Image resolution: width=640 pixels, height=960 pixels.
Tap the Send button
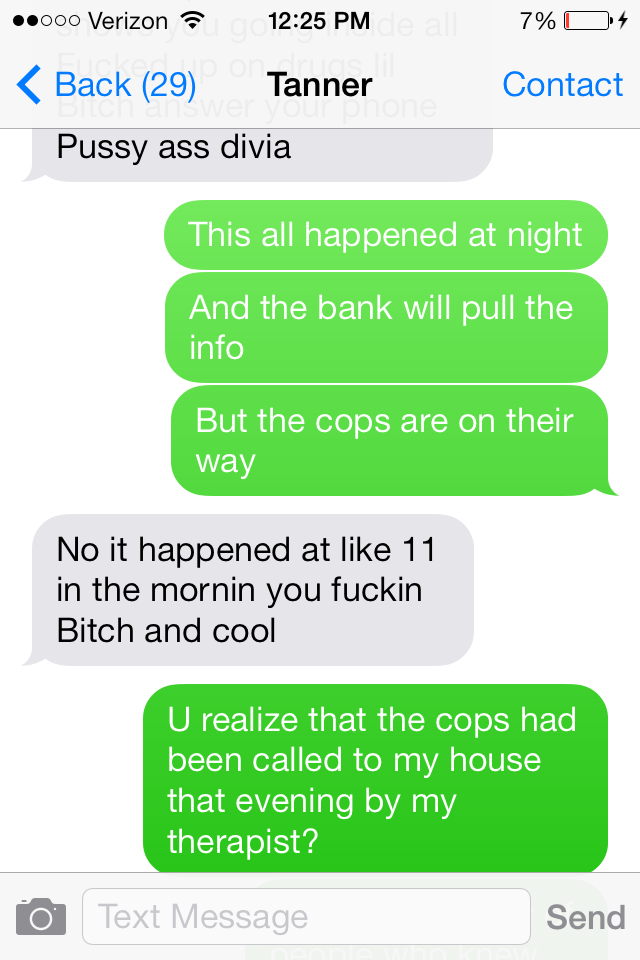click(585, 916)
